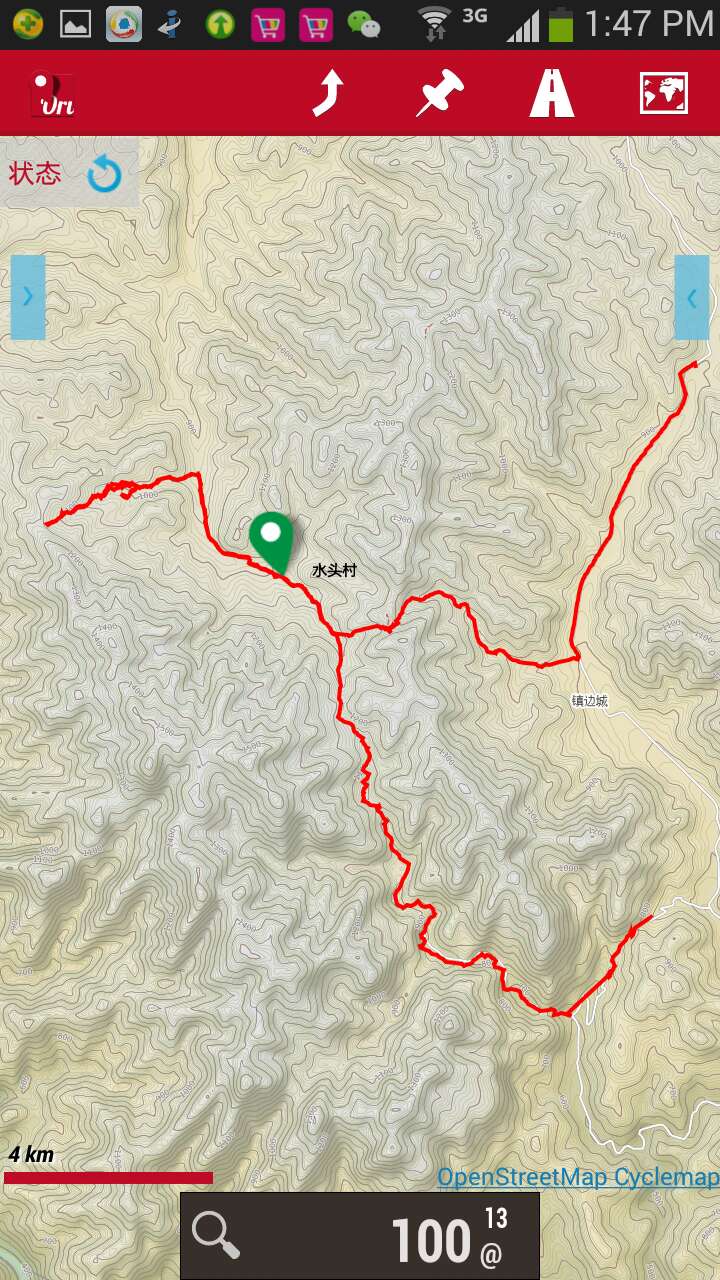Open the route navigation arrow icon
Screen dimensions: 720x1280
(x=328, y=93)
